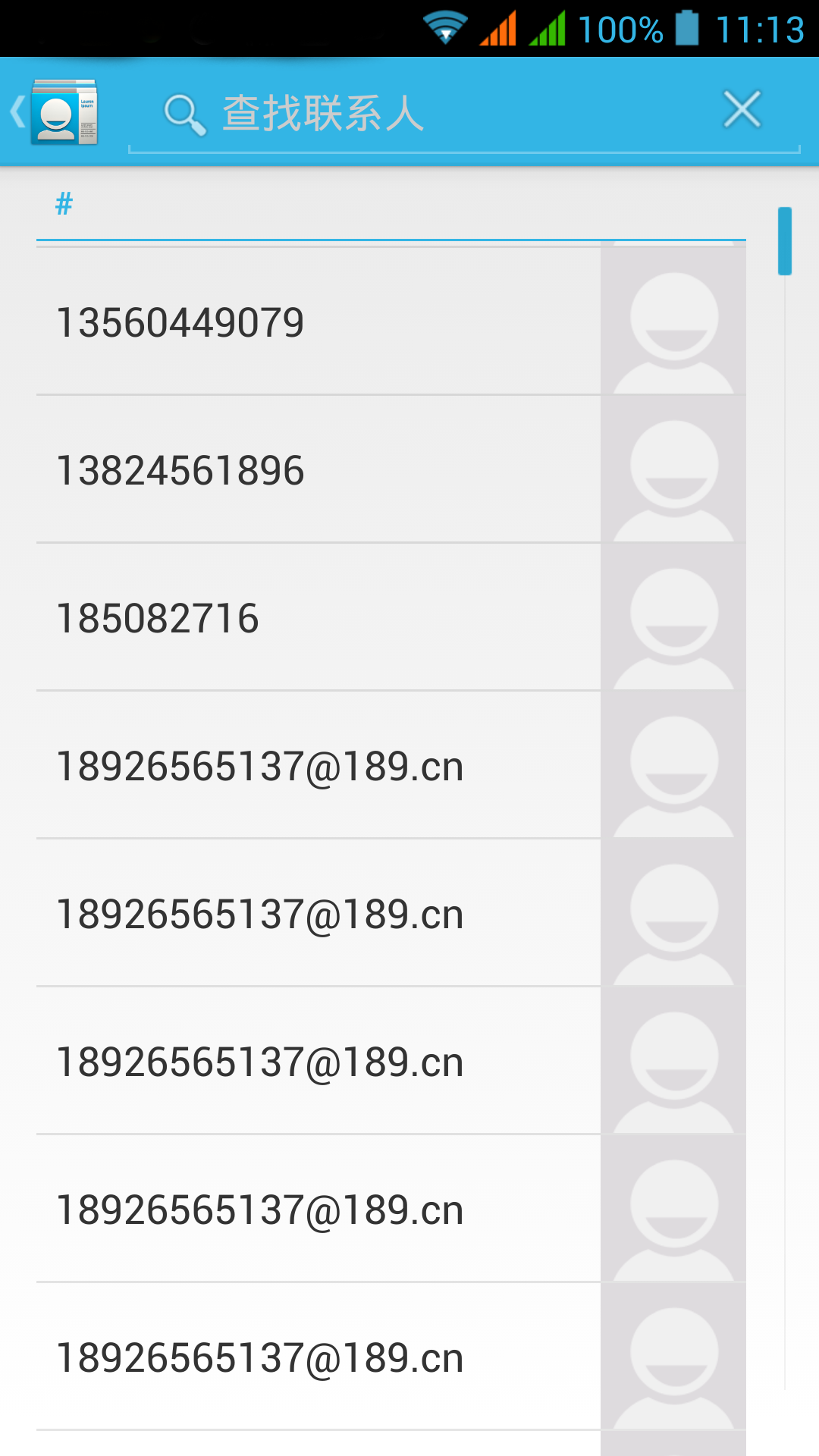Open contact 185082716
The height and width of the screenshot is (1456, 819).
pyautogui.click(x=318, y=617)
